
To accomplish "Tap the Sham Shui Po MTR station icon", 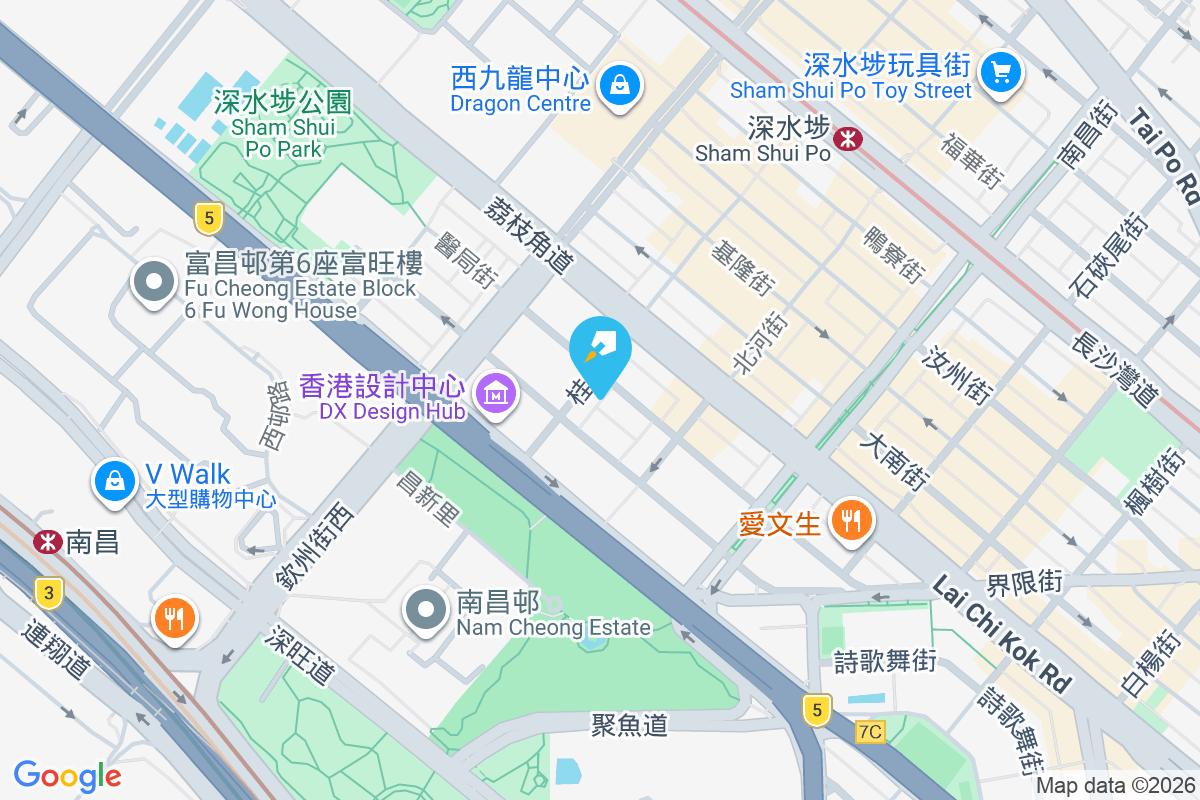I will 848,139.
